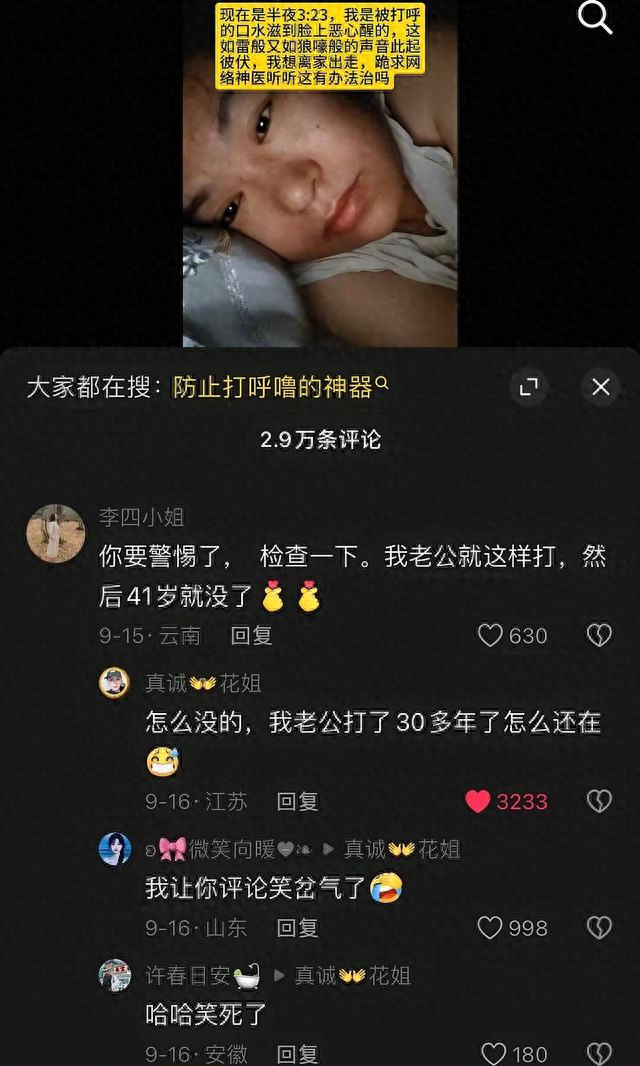640x1066 pixels.
Task: Like the comment with 998 likes
Action: [490, 928]
